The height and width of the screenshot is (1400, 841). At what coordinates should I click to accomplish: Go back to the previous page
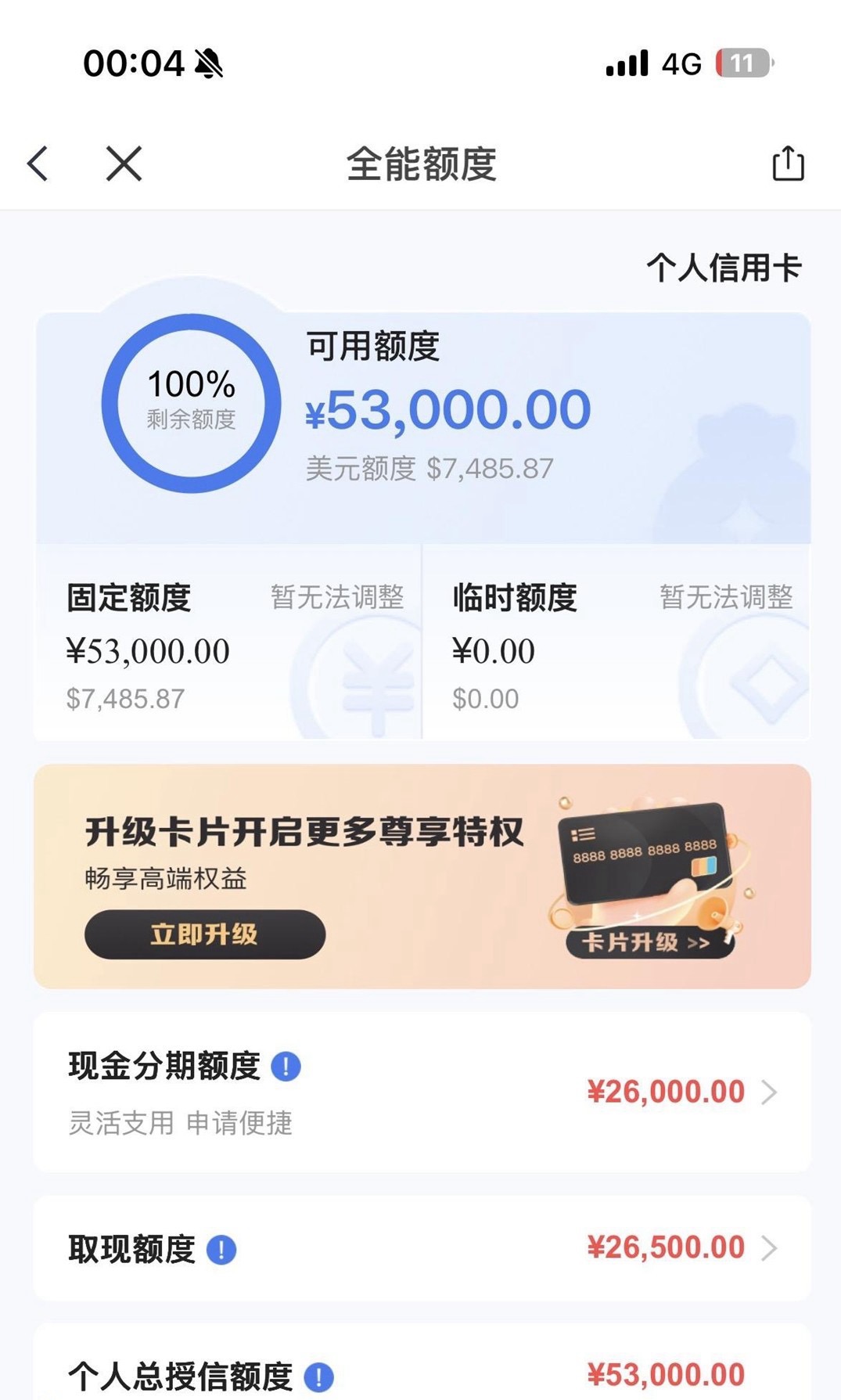pos(38,164)
